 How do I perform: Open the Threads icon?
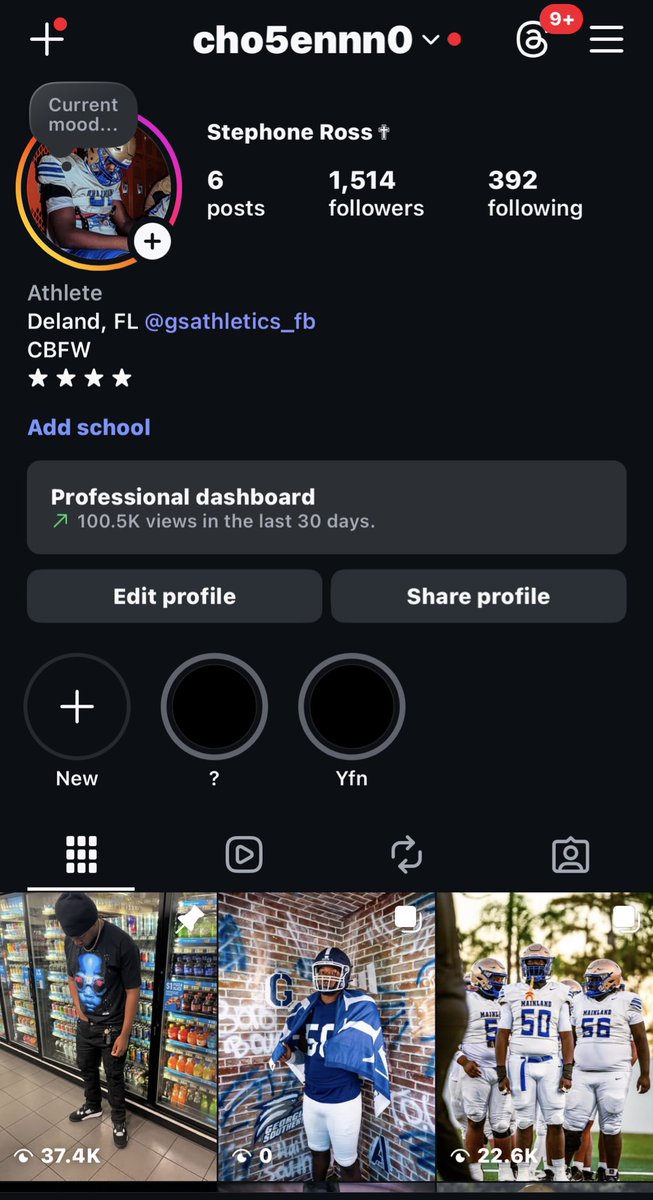coord(532,40)
